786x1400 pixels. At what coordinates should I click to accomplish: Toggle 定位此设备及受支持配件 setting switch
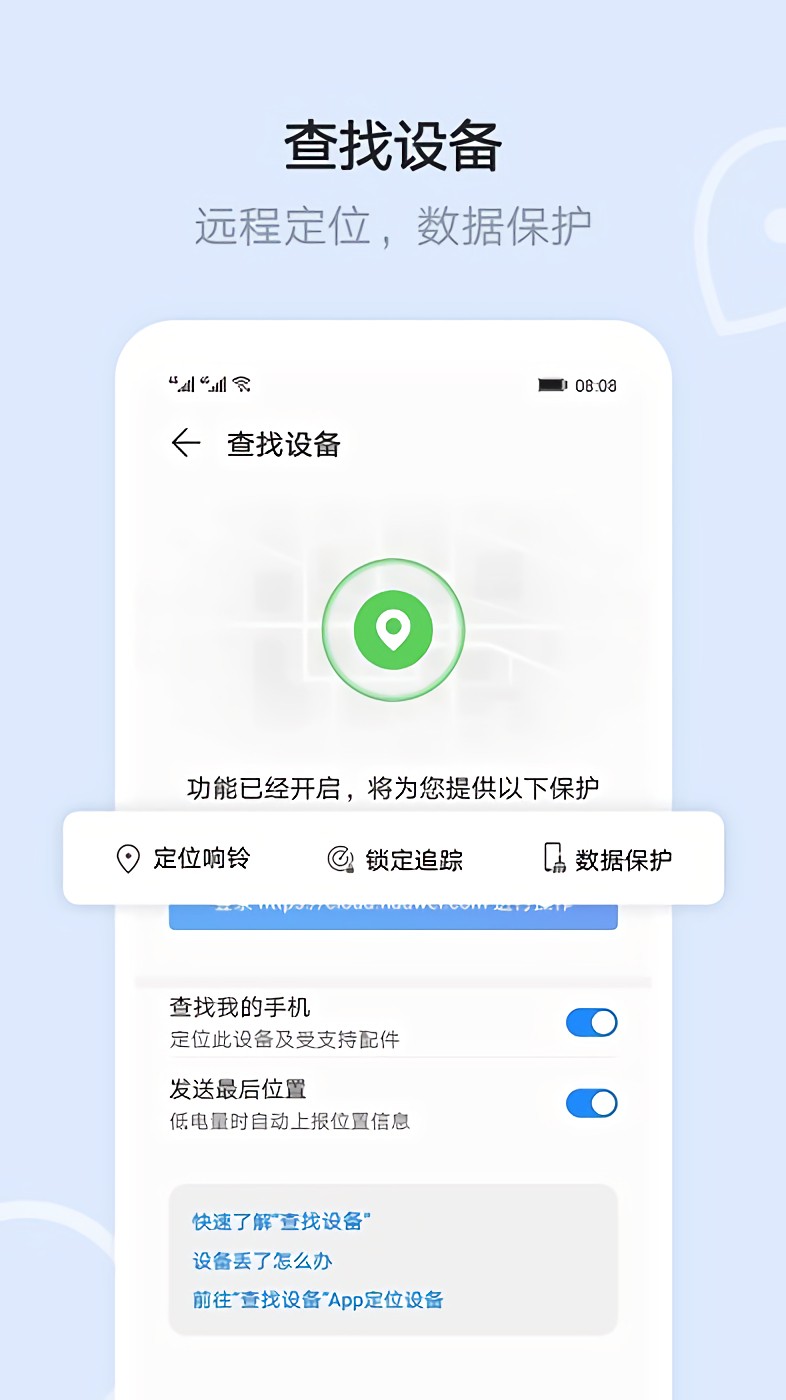(591, 1023)
